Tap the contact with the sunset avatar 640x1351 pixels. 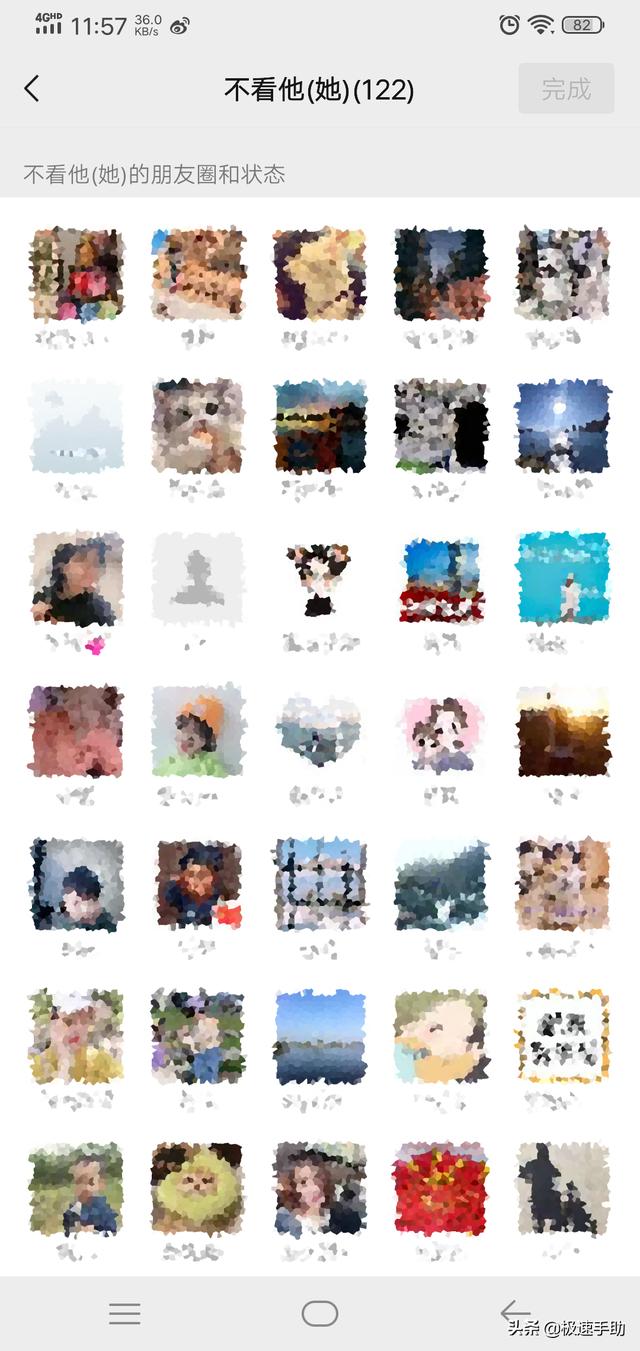click(x=563, y=732)
